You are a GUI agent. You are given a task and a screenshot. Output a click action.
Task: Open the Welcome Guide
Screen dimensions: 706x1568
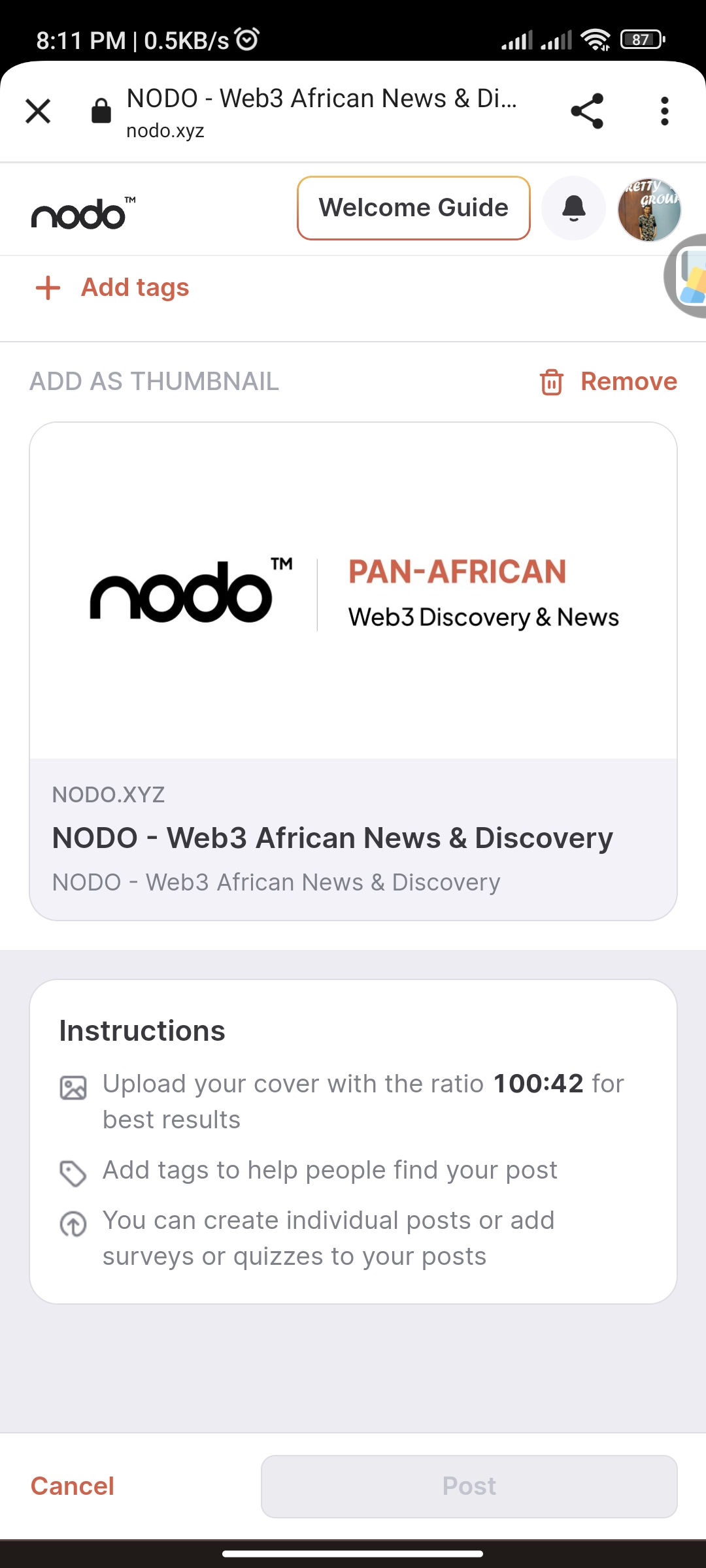413,208
